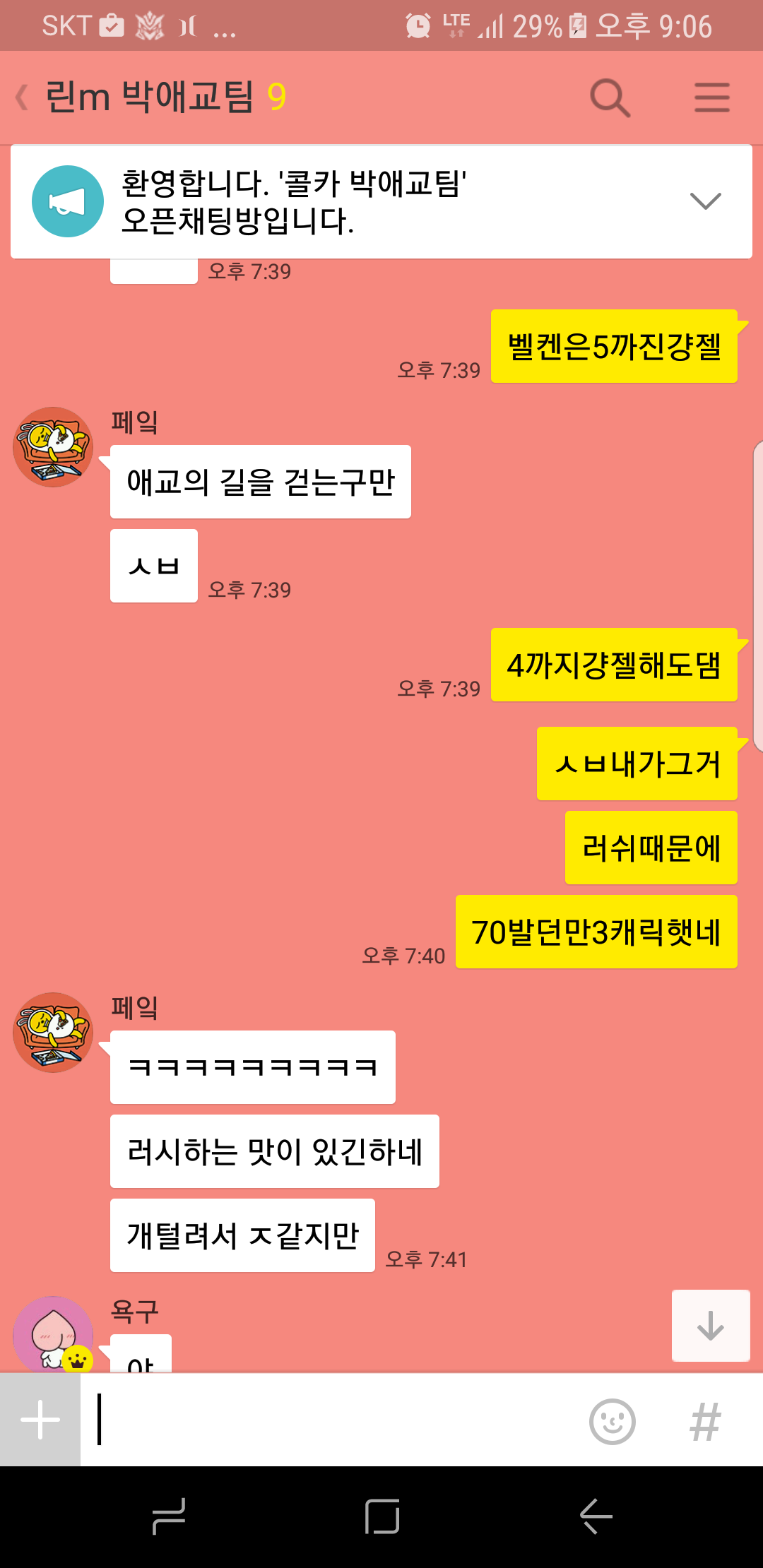Expand the pinned welcome notice
The width and height of the screenshot is (763, 1568).
705,201
